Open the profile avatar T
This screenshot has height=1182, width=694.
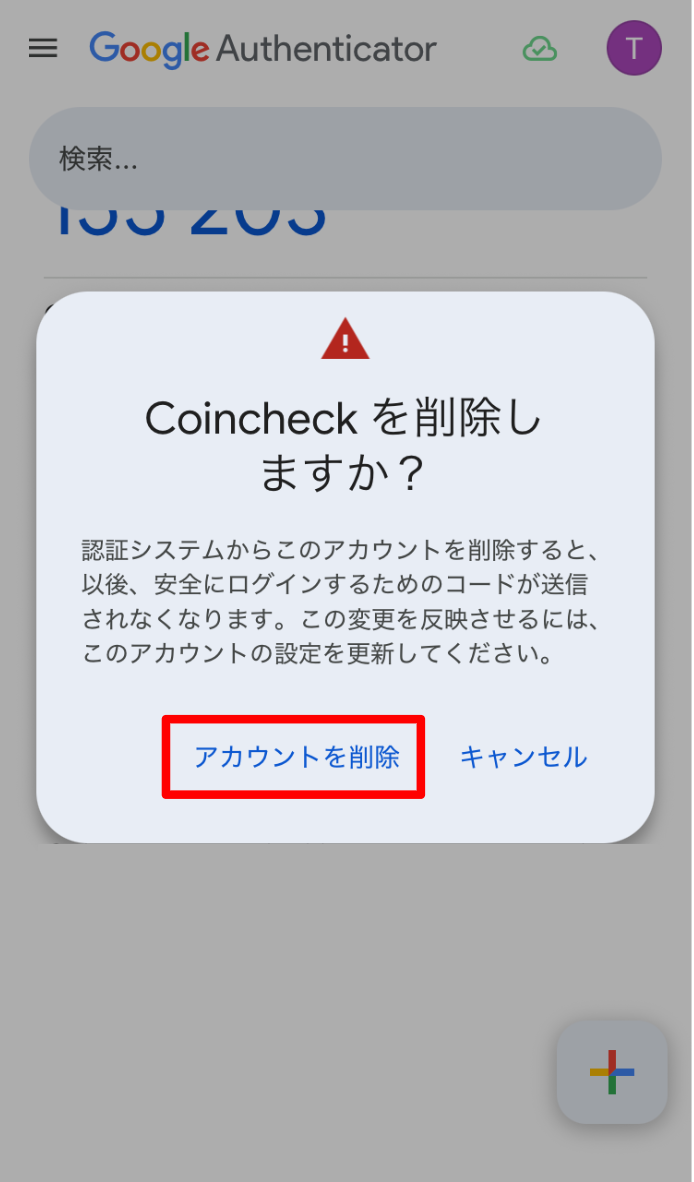(633, 48)
